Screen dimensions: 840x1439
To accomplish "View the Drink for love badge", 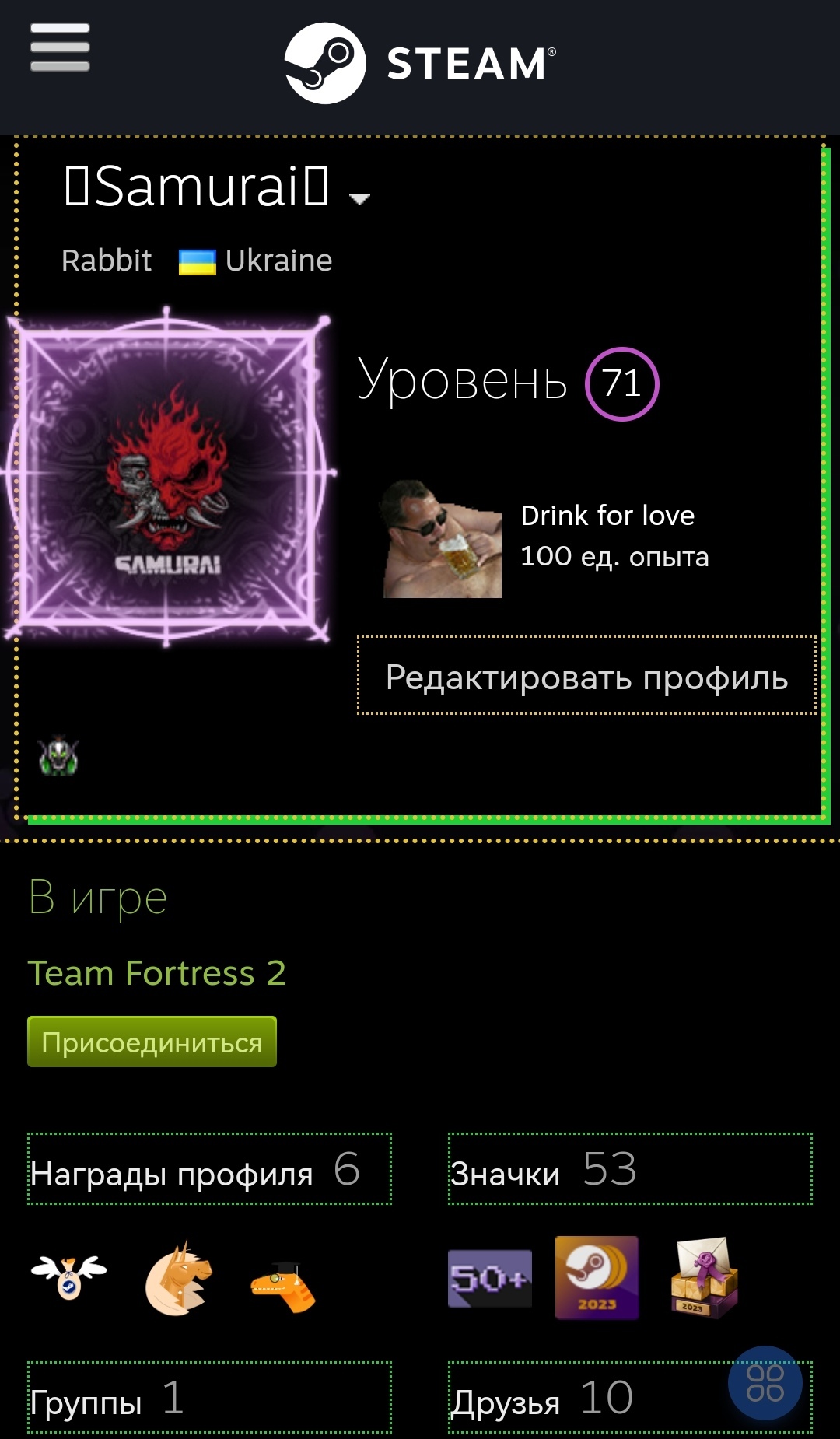I will [x=443, y=538].
